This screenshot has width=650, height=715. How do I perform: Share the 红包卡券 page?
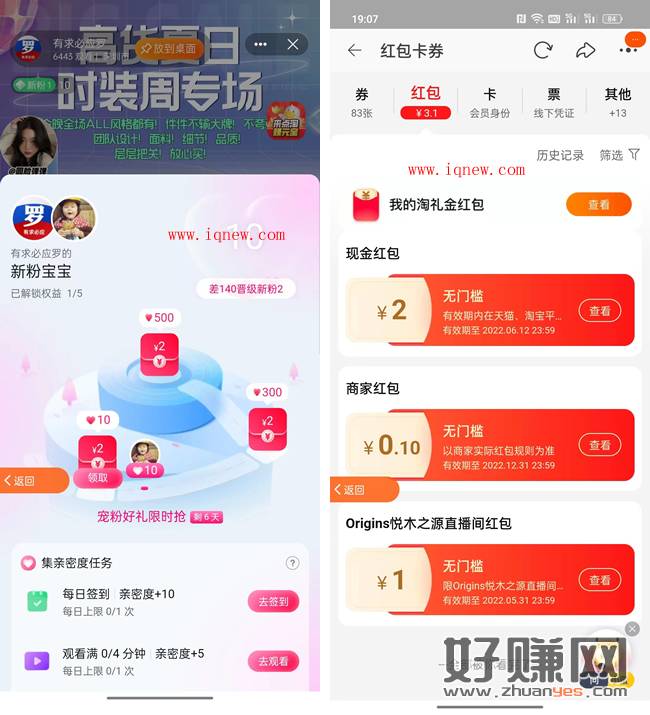tap(586, 50)
